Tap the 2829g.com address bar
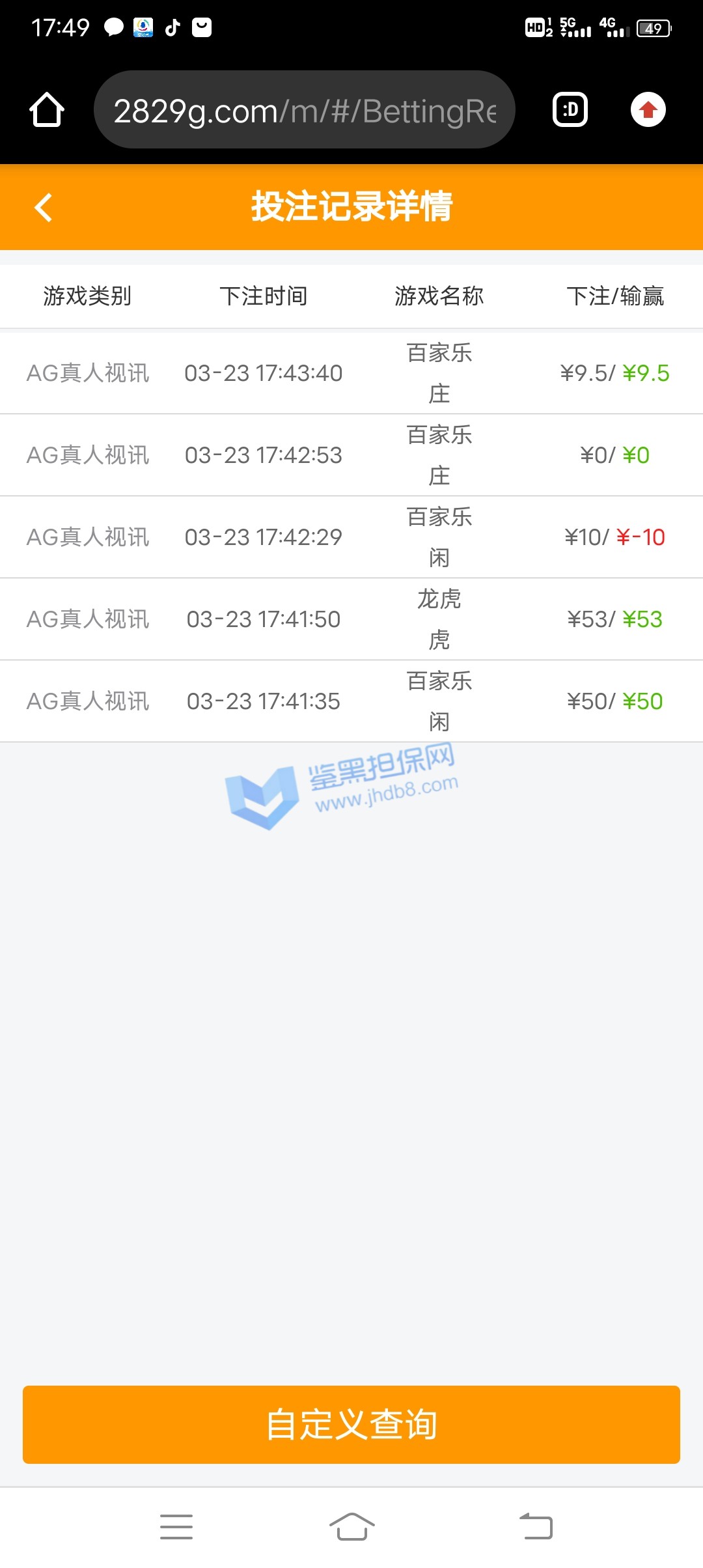703x1568 pixels. click(x=305, y=110)
